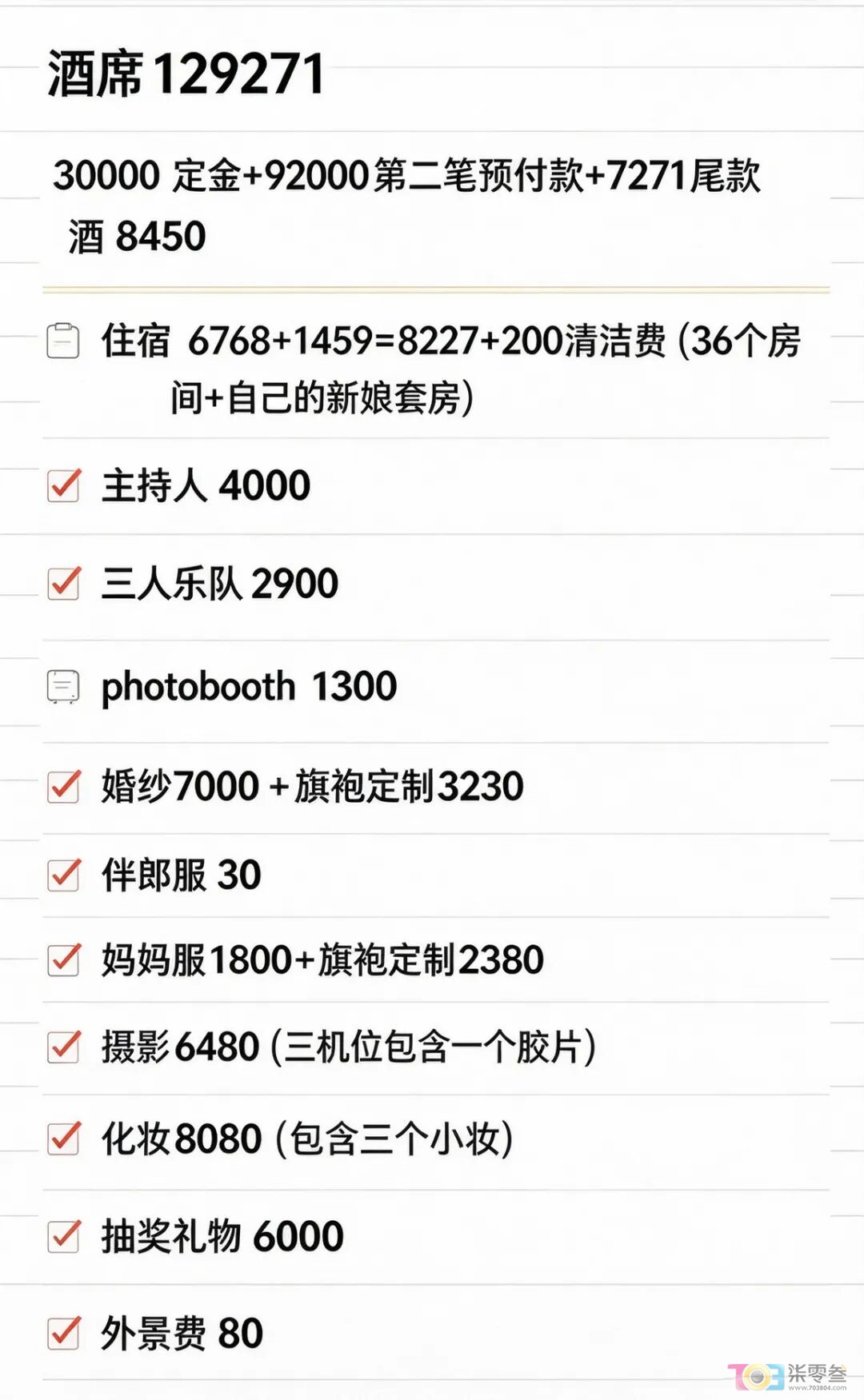864x1400 pixels.
Task: Uncheck the 摄影6480 item
Action: [x=64, y=1047]
